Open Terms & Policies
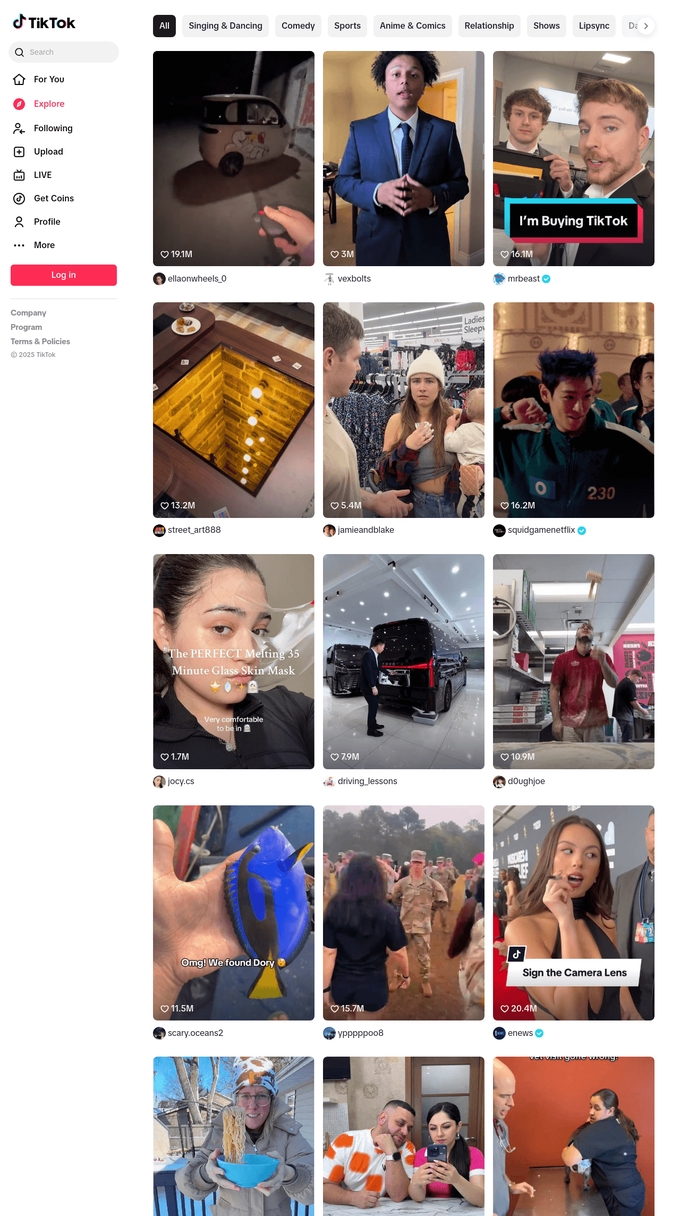This screenshot has height=1216, width=680. click(40, 342)
